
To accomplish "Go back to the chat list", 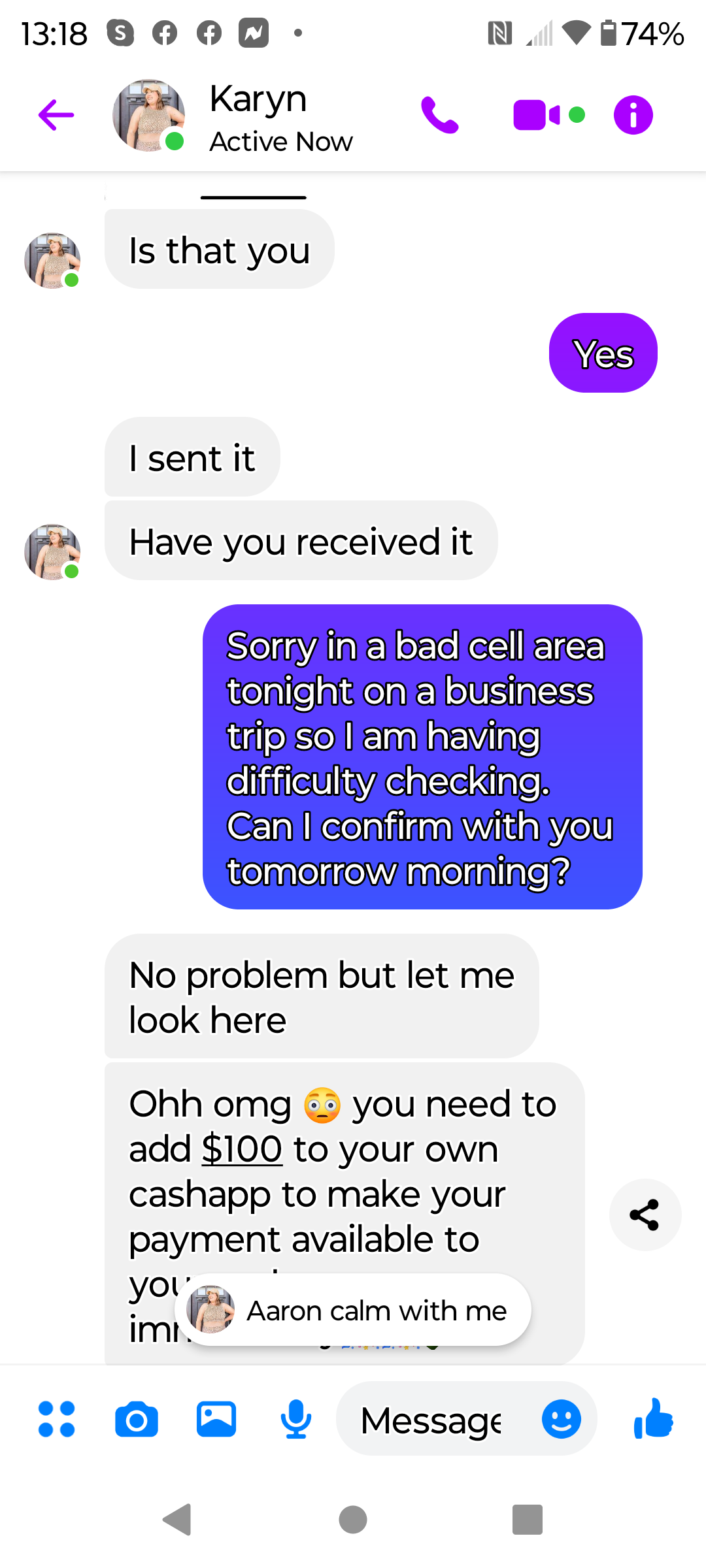I will click(x=56, y=116).
